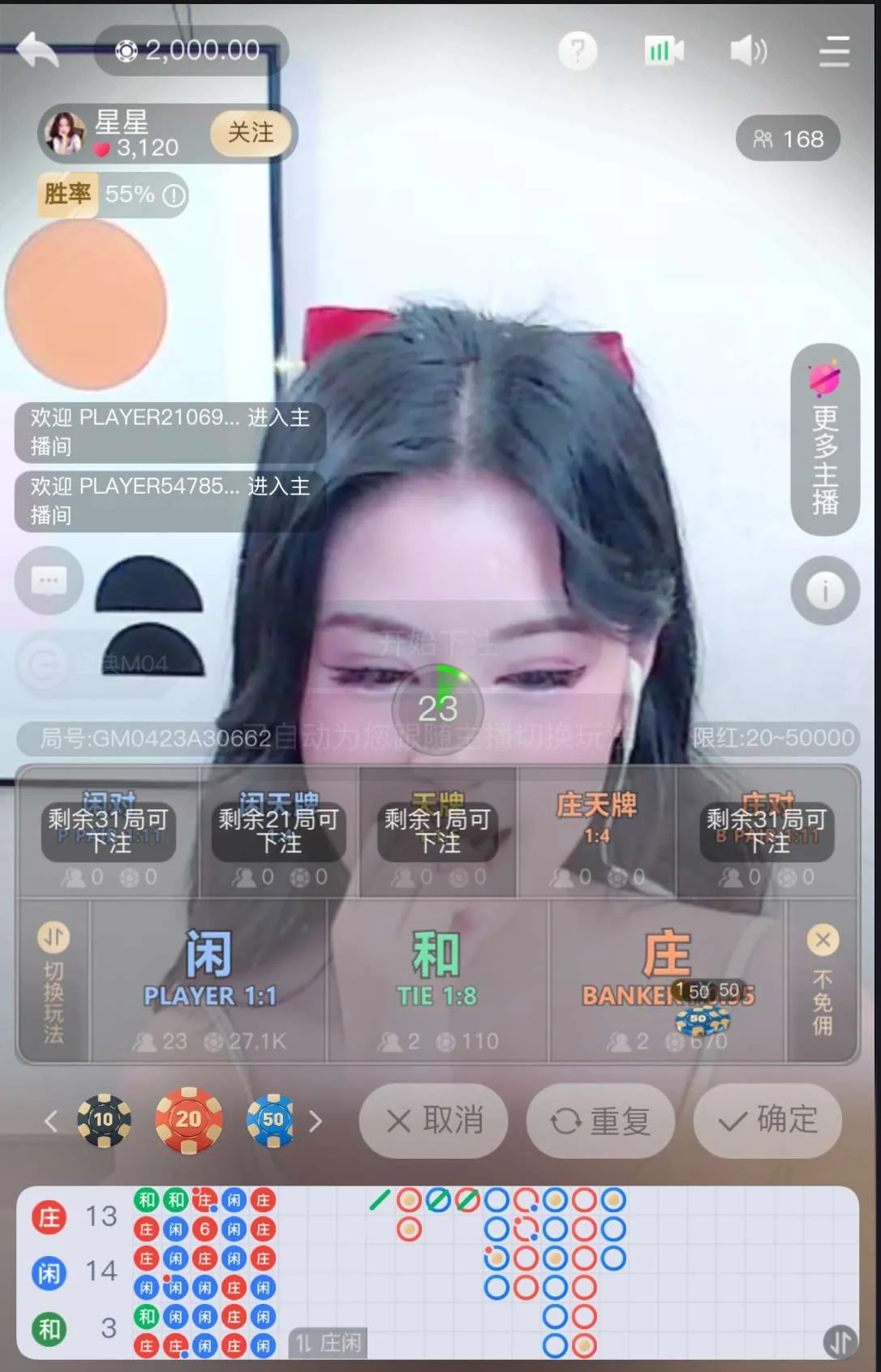The height and width of the screenshot is (1372, 881).
Task: Open the hamburger menu
Action: coord(833,51)
